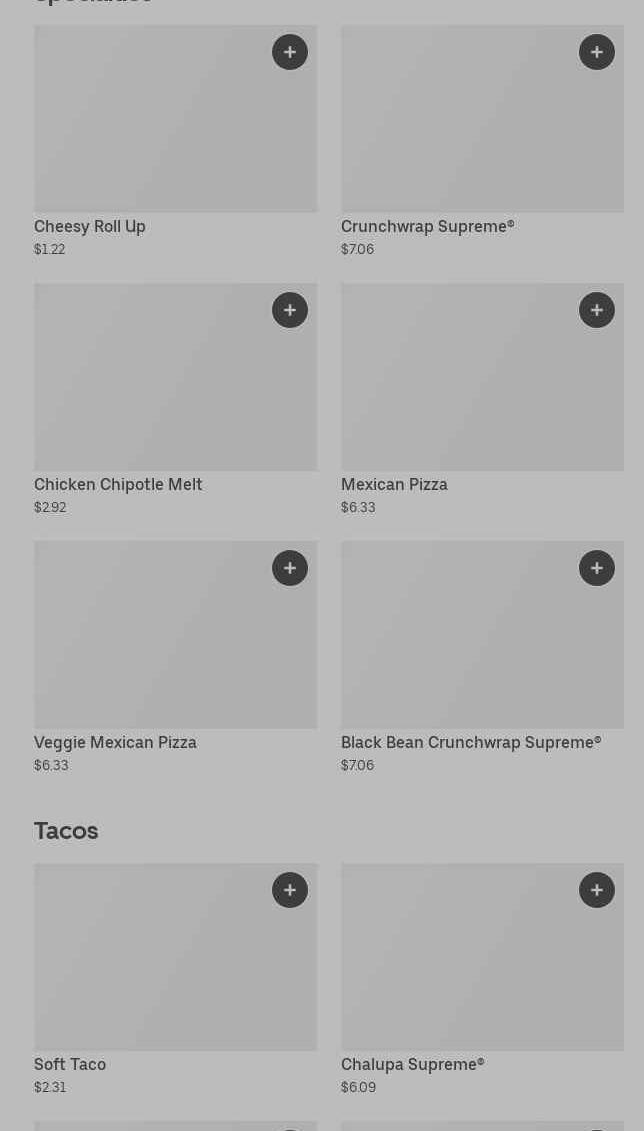Tap plus on Veggie Mexican Pizza
The width and height of the screenshot is (644, 1131).
click(x=290, y=568)
